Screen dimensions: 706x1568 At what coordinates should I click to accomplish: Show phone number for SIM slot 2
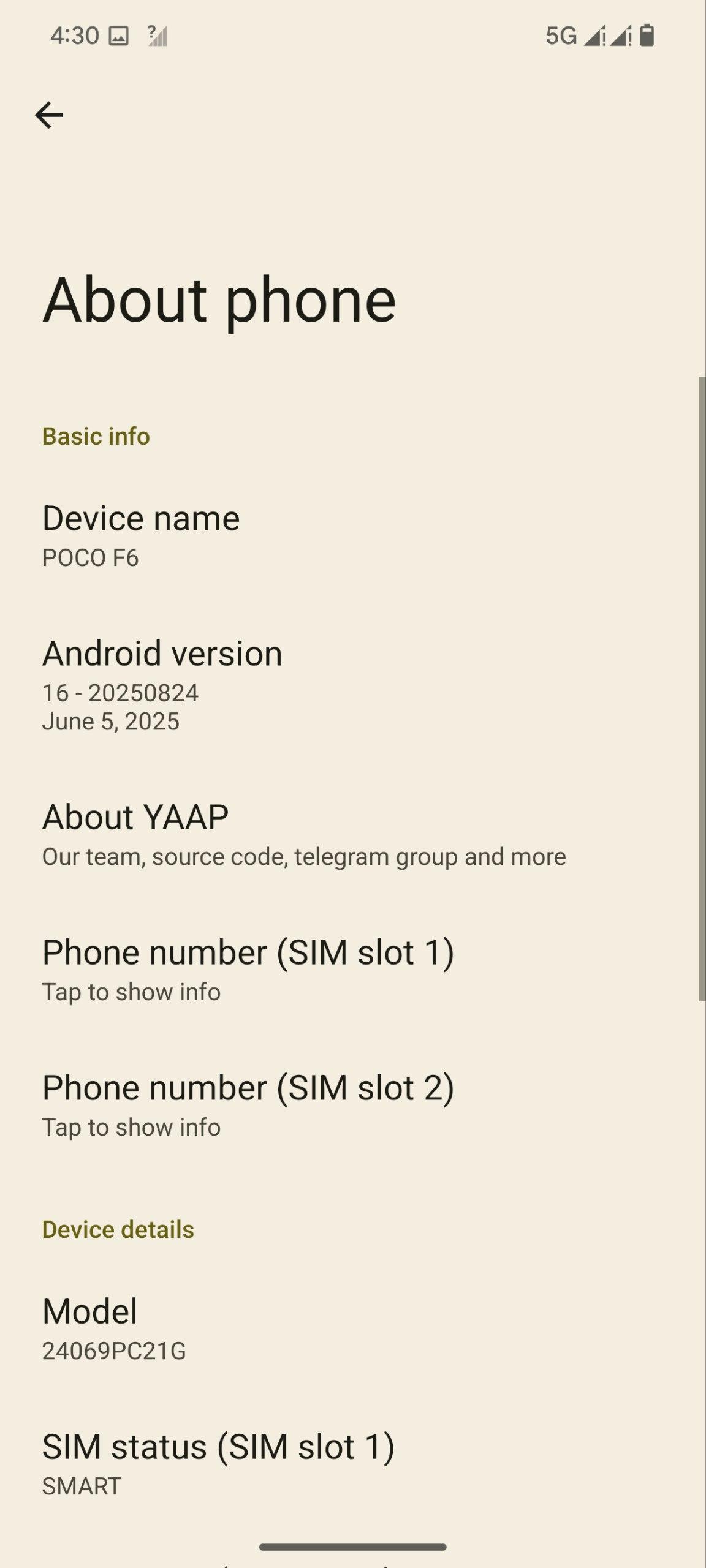click(353, 1106)
